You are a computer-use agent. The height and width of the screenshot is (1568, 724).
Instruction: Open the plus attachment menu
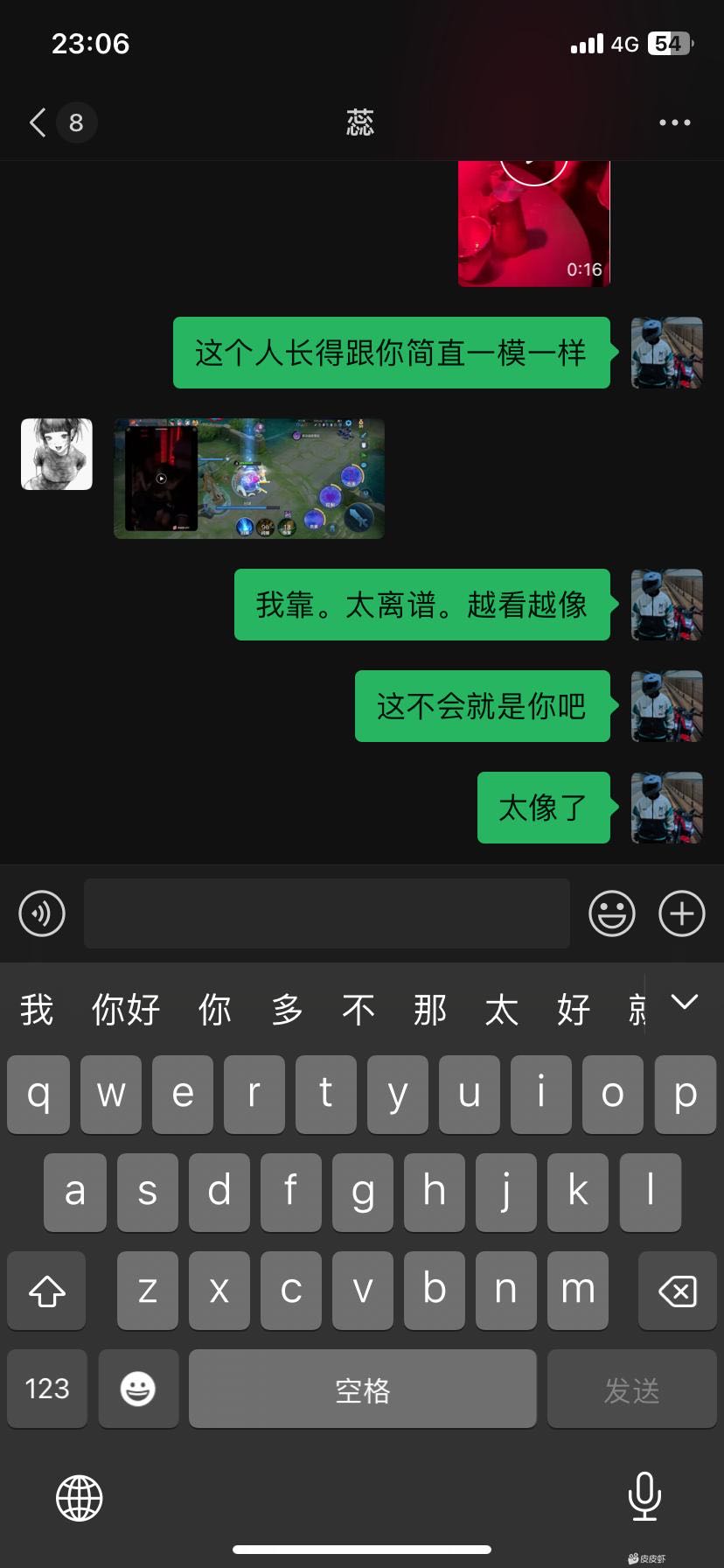[681, 913]
